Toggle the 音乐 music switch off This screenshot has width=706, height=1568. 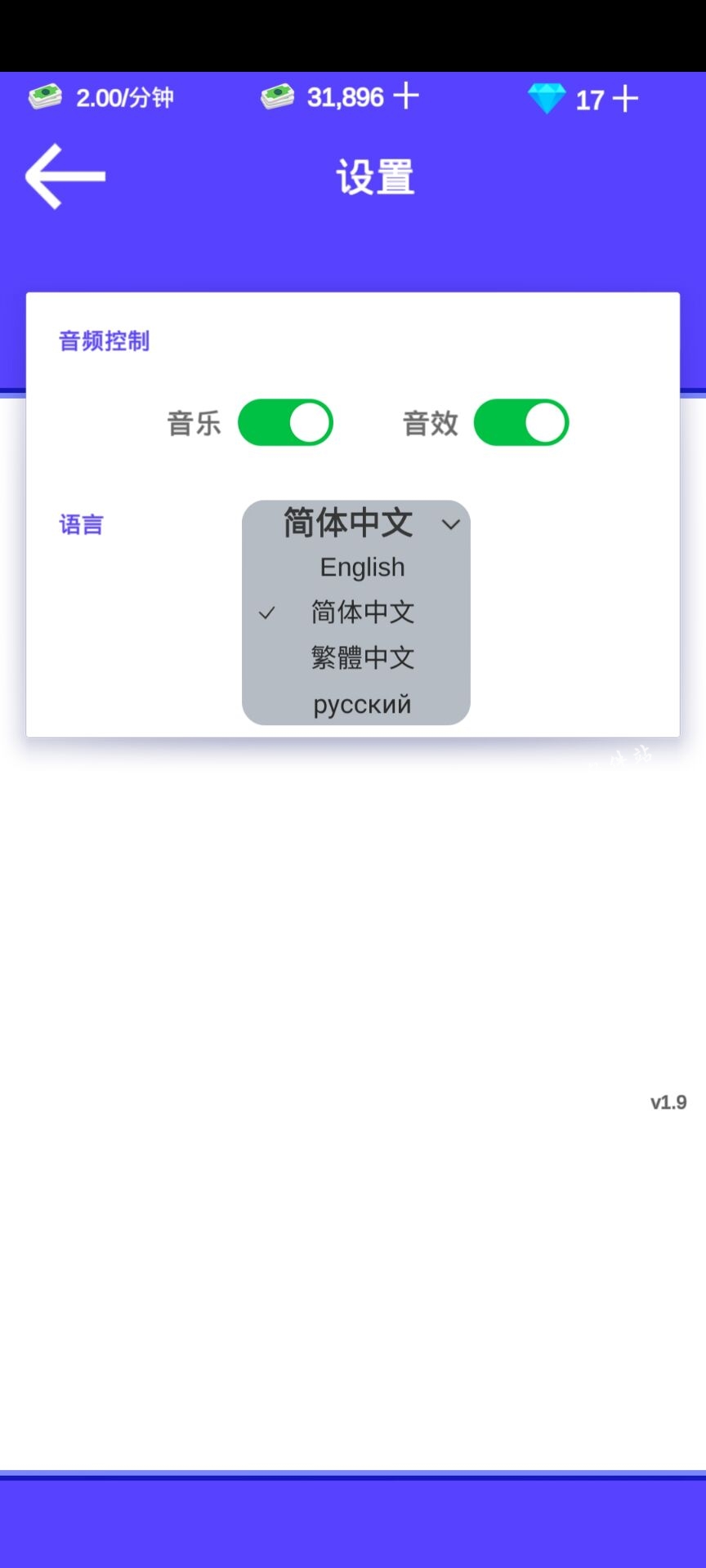pos(285,423)
